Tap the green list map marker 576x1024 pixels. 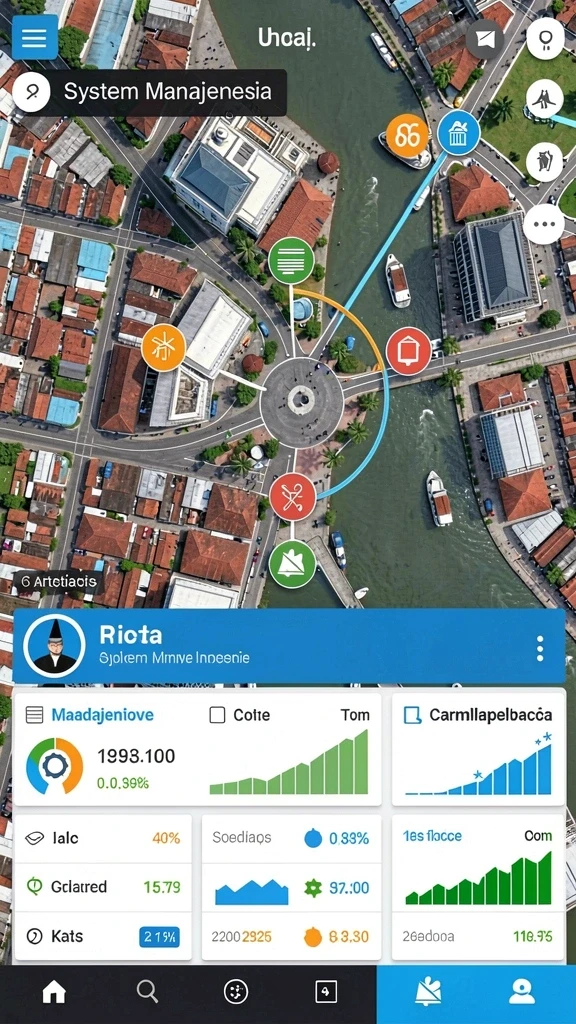[x=291, y=260]
